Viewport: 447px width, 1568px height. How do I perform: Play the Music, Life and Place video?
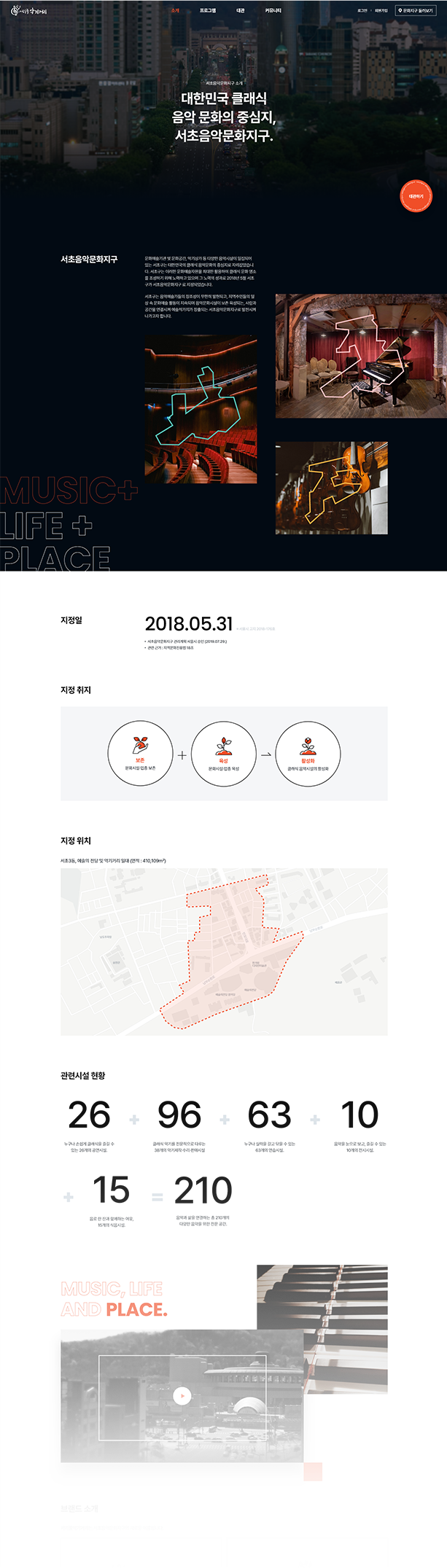pyautogui.click(x=182, y=1396)
